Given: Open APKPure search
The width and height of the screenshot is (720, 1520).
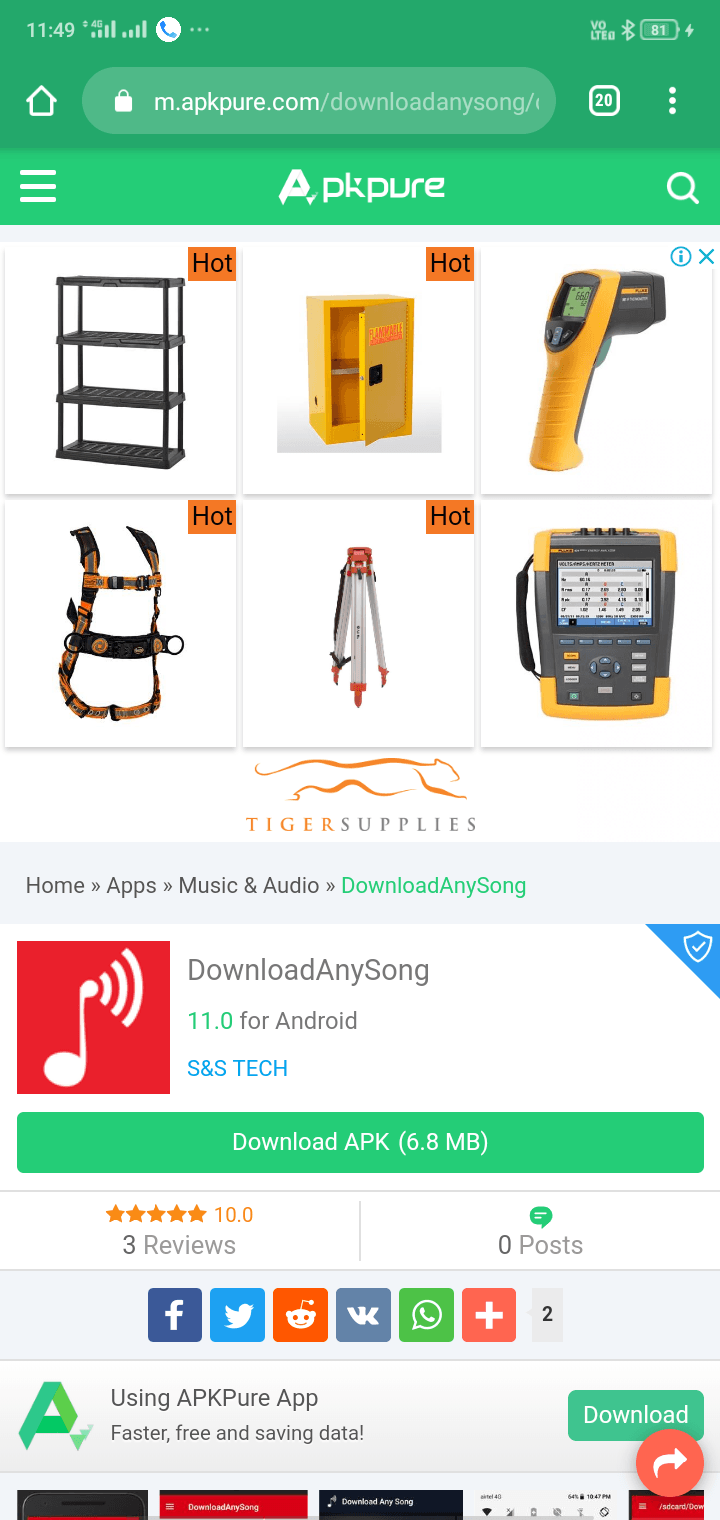Looking at the screenshot, I should (x=682, y=187).
